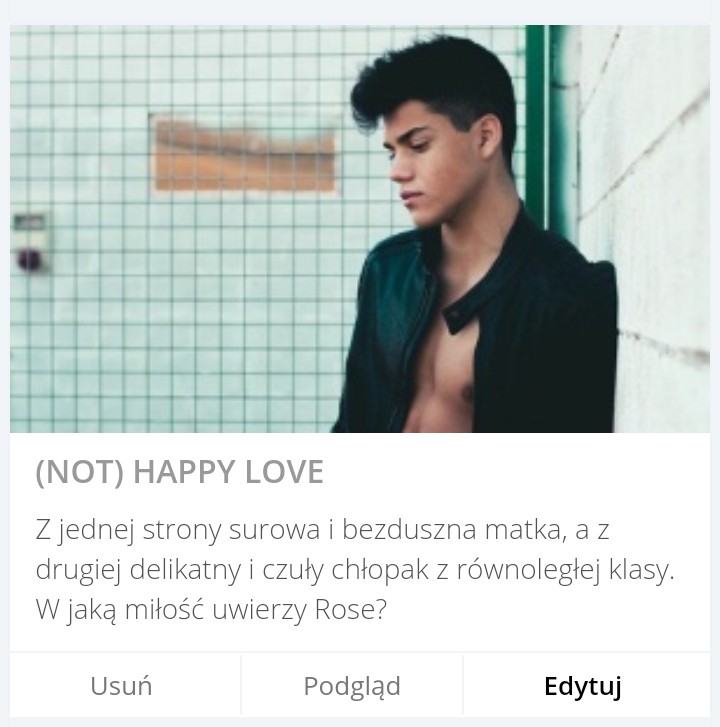Open the (NOT) HAPPY LOVE cover image
This screenshot has height=727, width=720.
click(x=360, y=229)
